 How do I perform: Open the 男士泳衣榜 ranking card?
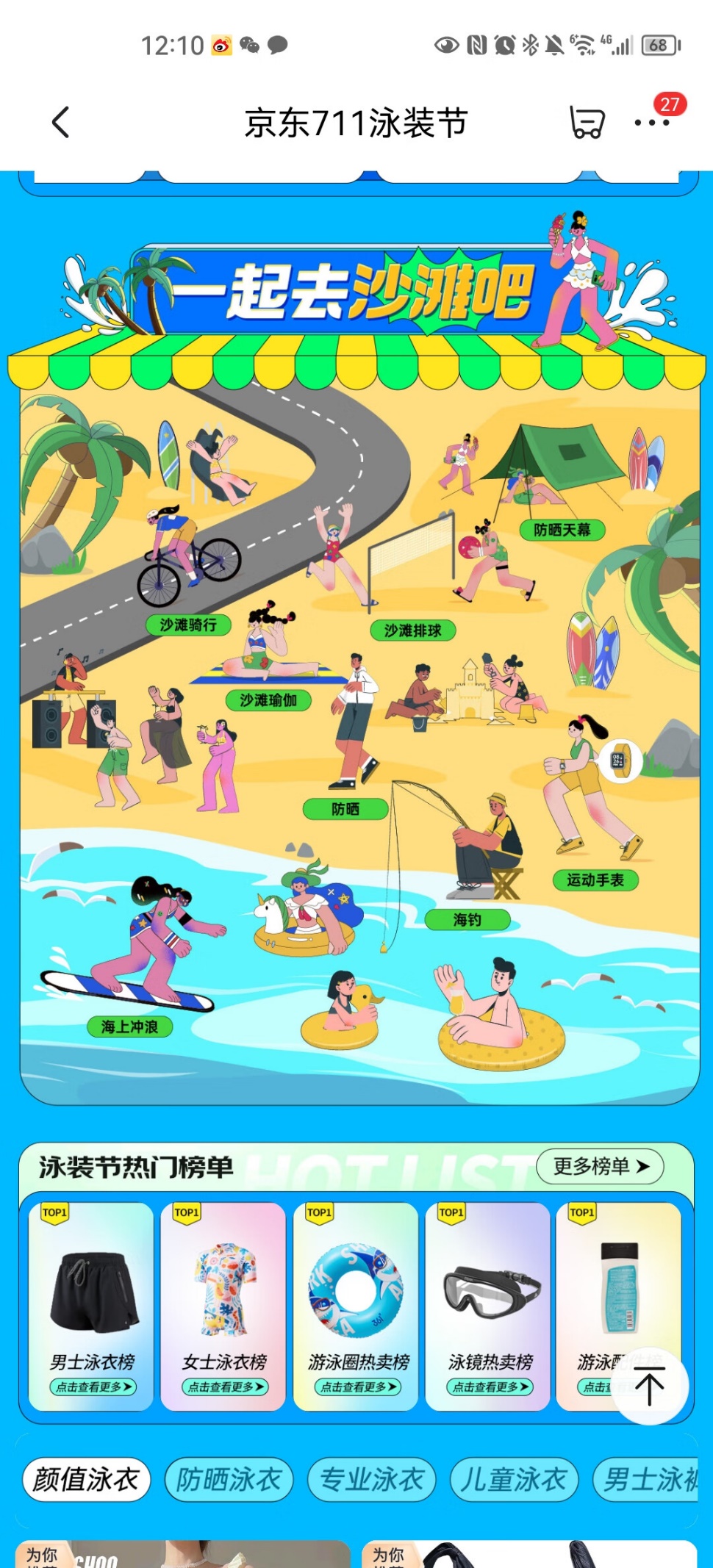pyautogui.click(x=92, y=1306)
